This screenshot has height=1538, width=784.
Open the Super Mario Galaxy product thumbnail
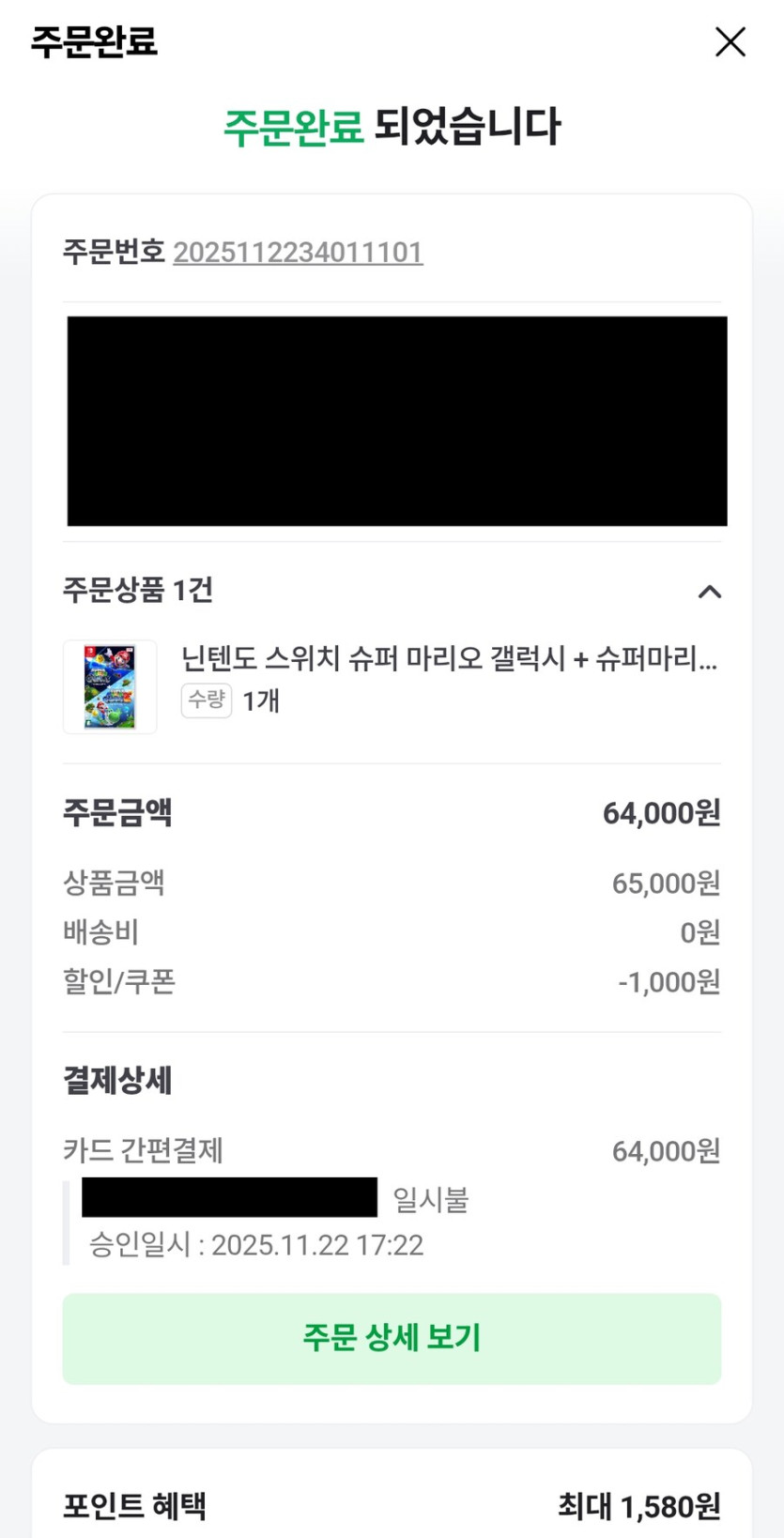(110, 686)
